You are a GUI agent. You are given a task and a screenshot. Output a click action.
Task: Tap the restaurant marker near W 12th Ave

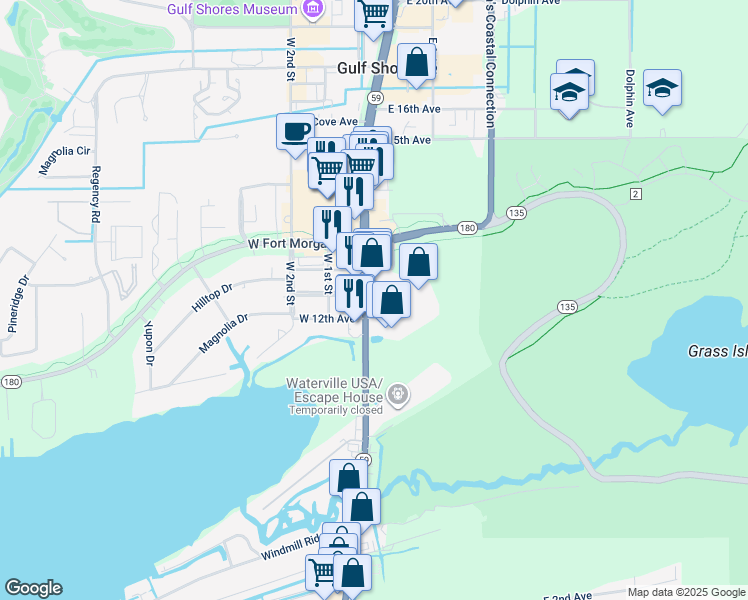[x=352, y=292]
